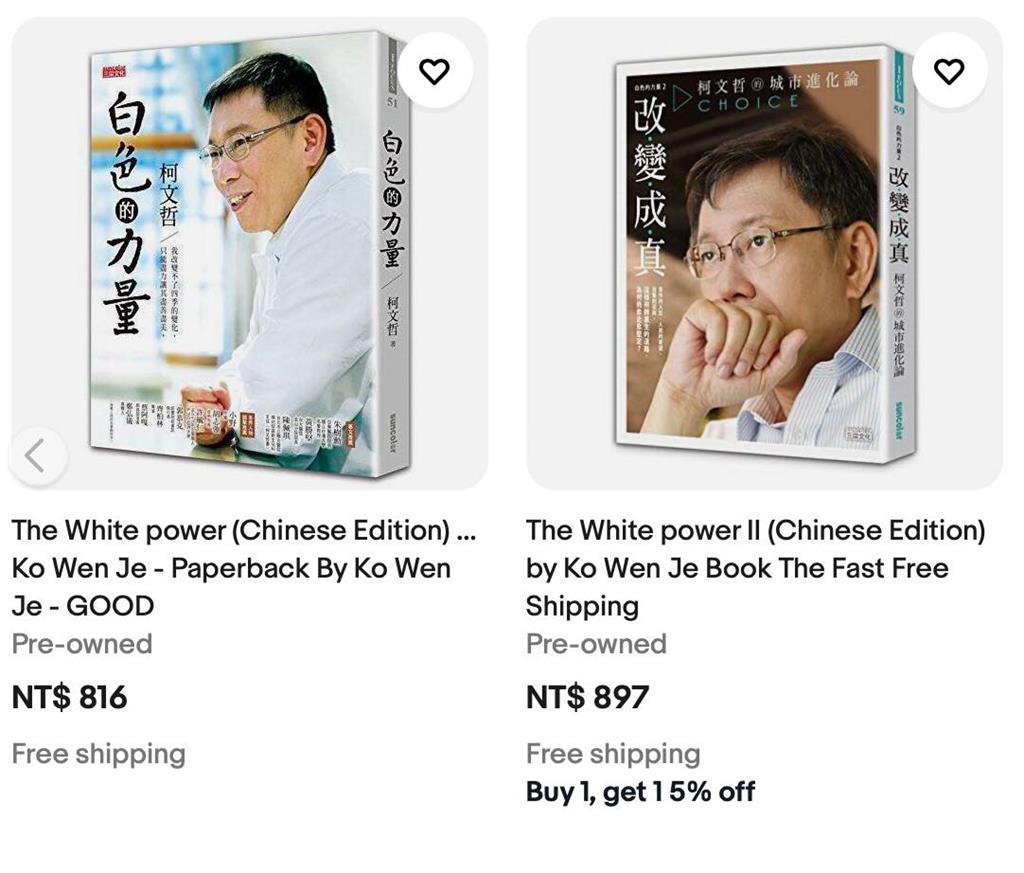Screen dimensions: 1024x873
Task: Save The White power II to watchlist
Action: [x=949, y=72]
